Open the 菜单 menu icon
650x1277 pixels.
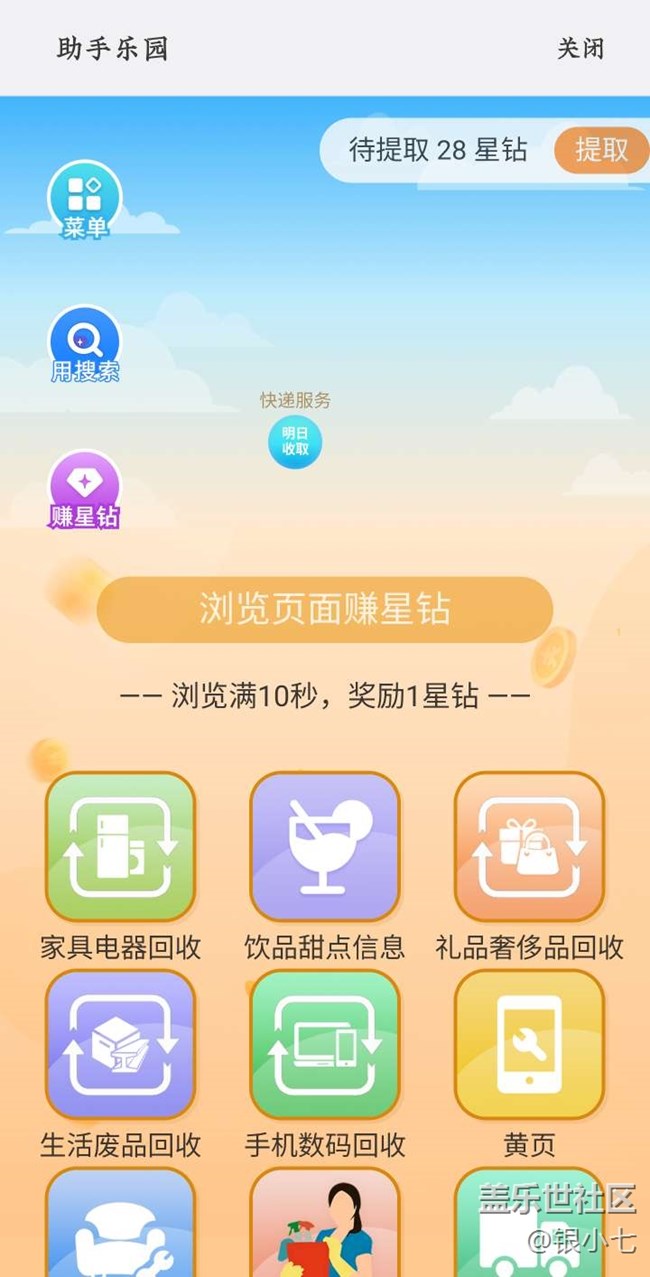click(85, 200)
